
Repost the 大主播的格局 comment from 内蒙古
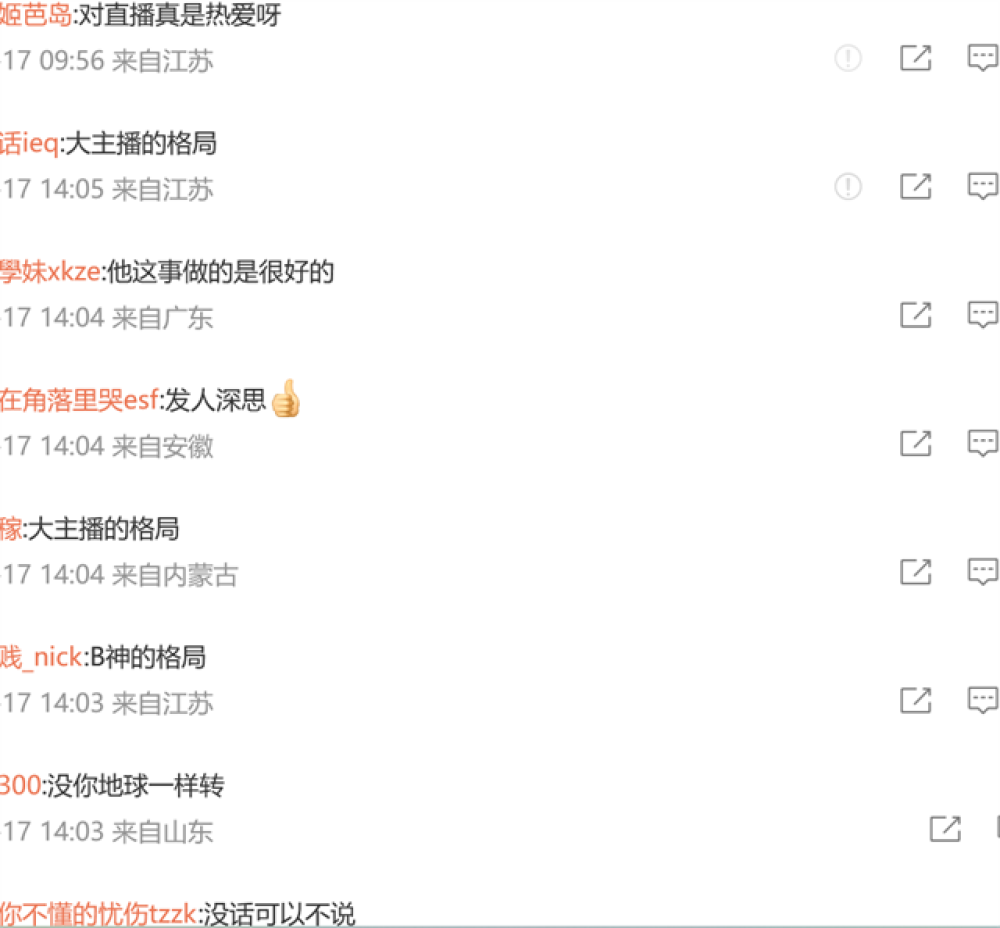tap(915, 572)
